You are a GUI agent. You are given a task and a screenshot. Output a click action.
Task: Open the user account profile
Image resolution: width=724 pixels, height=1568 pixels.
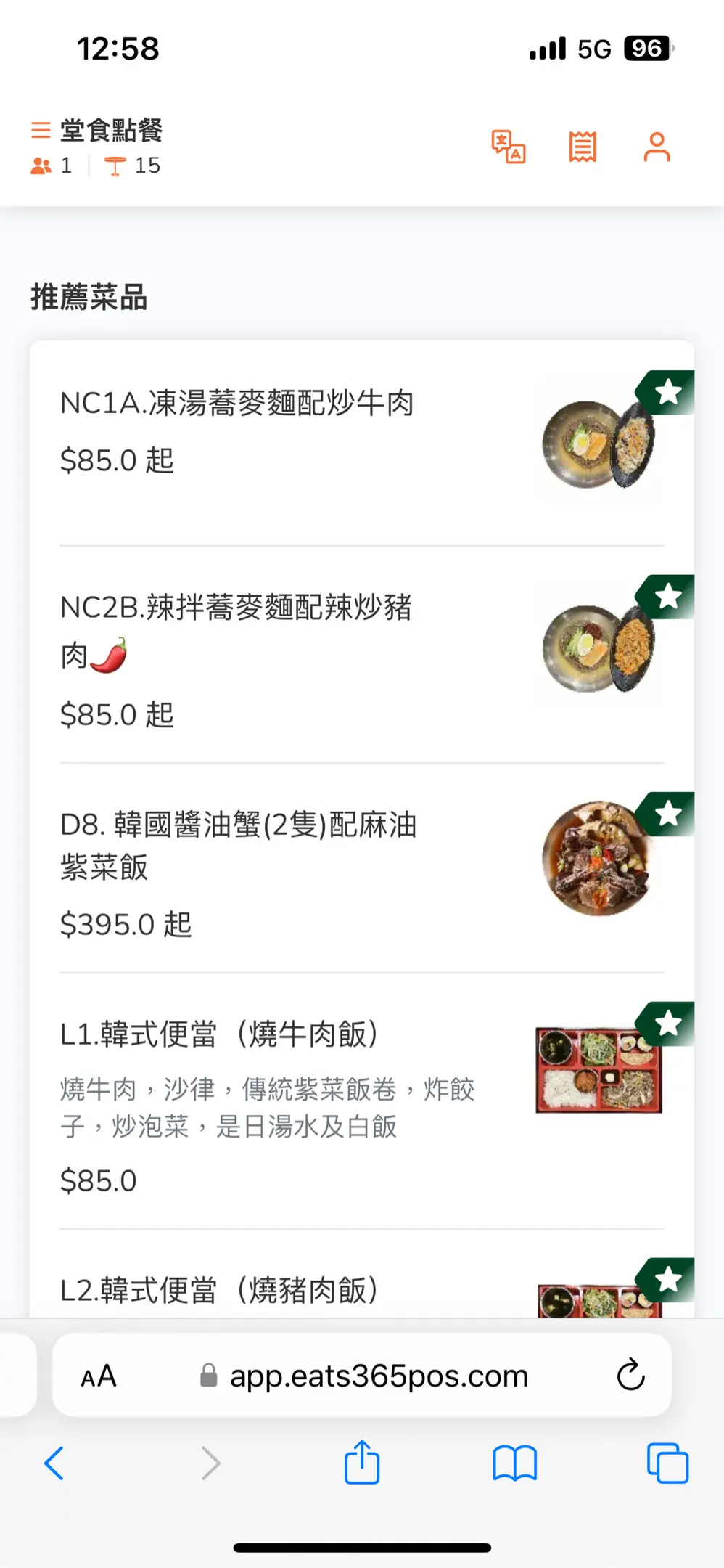657,147
